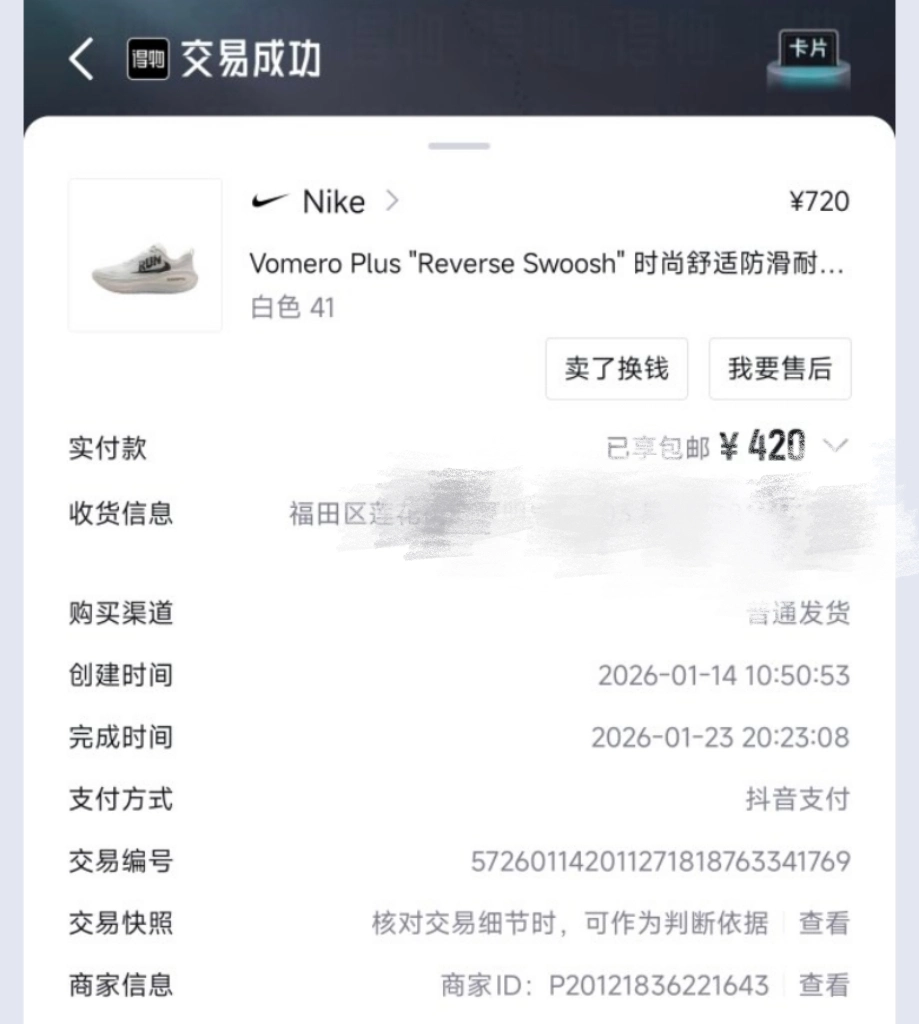Viewport: 919px width, 1024px height.
Task: Expand the 实付款 payment details
Action: [x=835, y=446]
